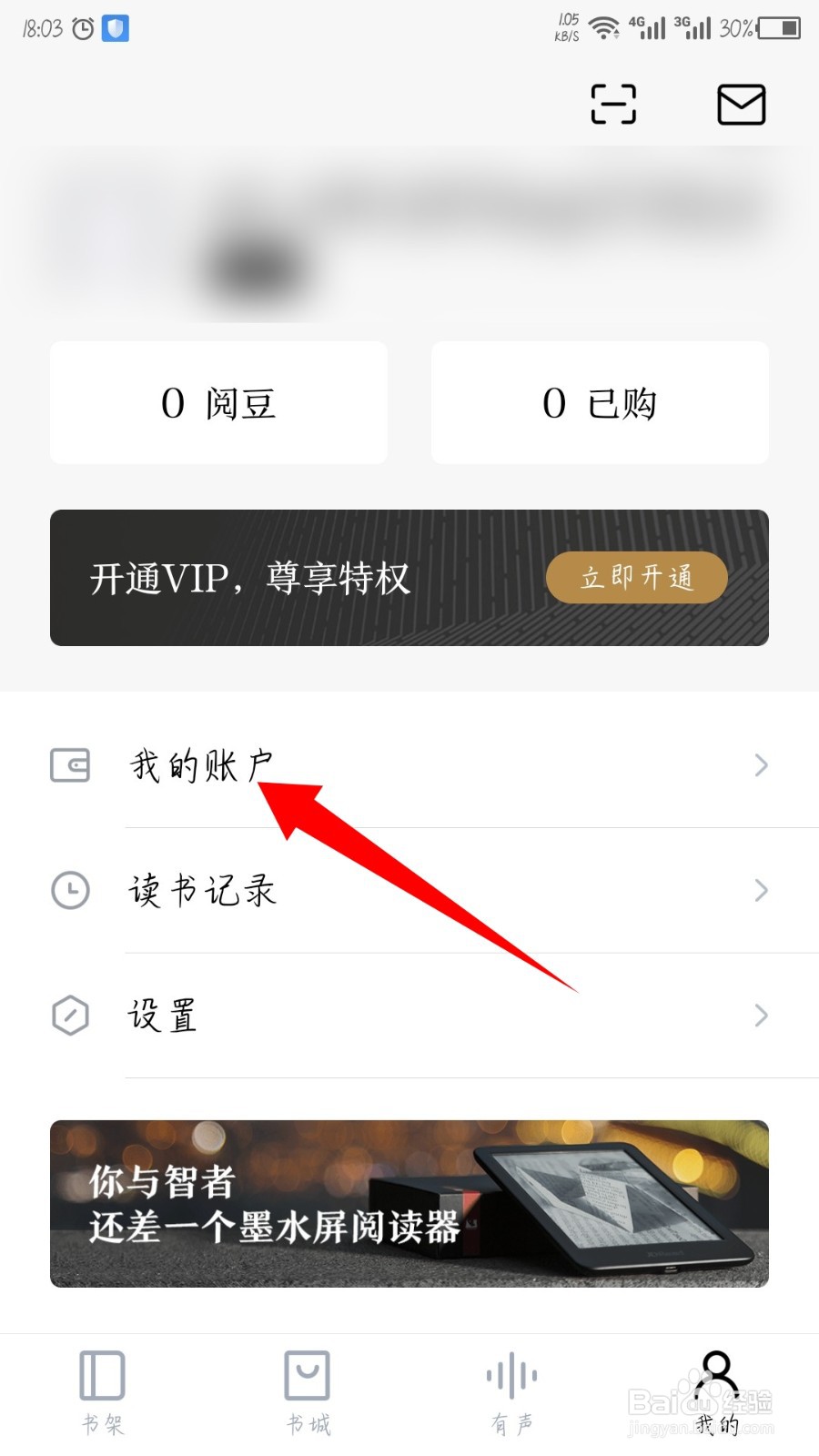The height and width of the screenshot is (1456, 819).
Task: Tap the clock icon beside 读书记录
Action: [x=71, y=891]
